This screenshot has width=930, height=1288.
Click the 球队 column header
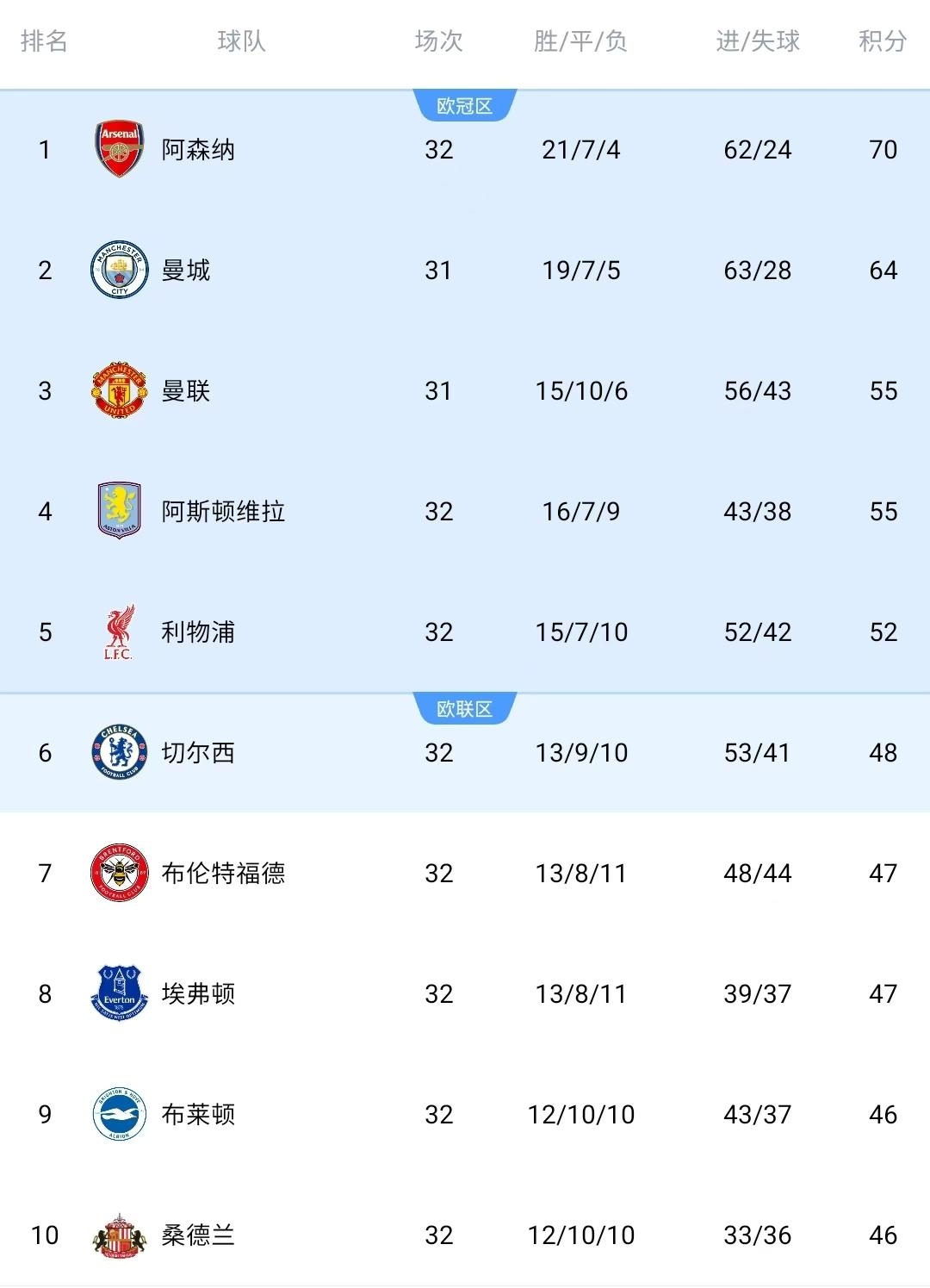coord(240,41)
